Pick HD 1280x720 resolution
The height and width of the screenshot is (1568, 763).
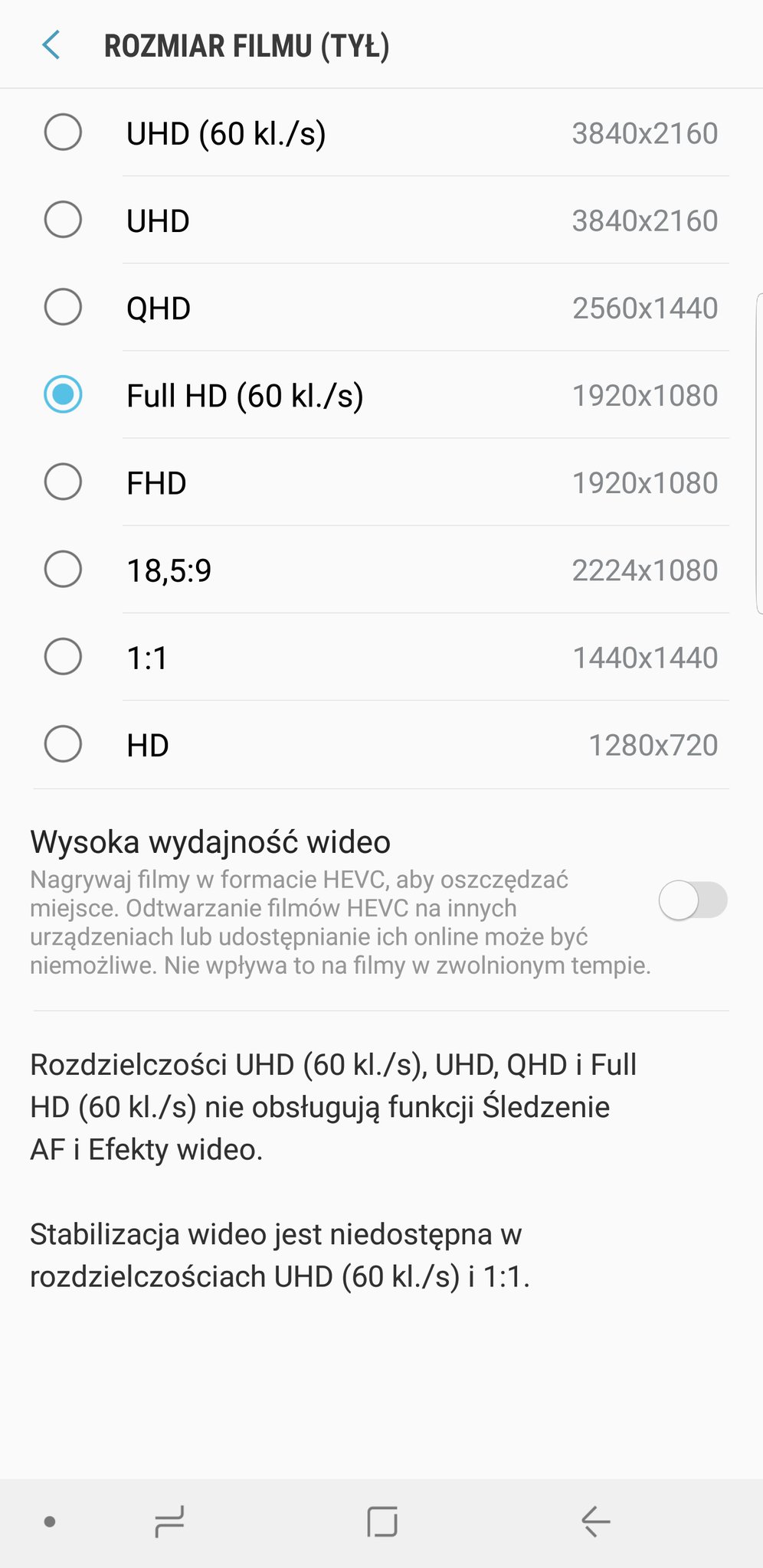(63, 744)
